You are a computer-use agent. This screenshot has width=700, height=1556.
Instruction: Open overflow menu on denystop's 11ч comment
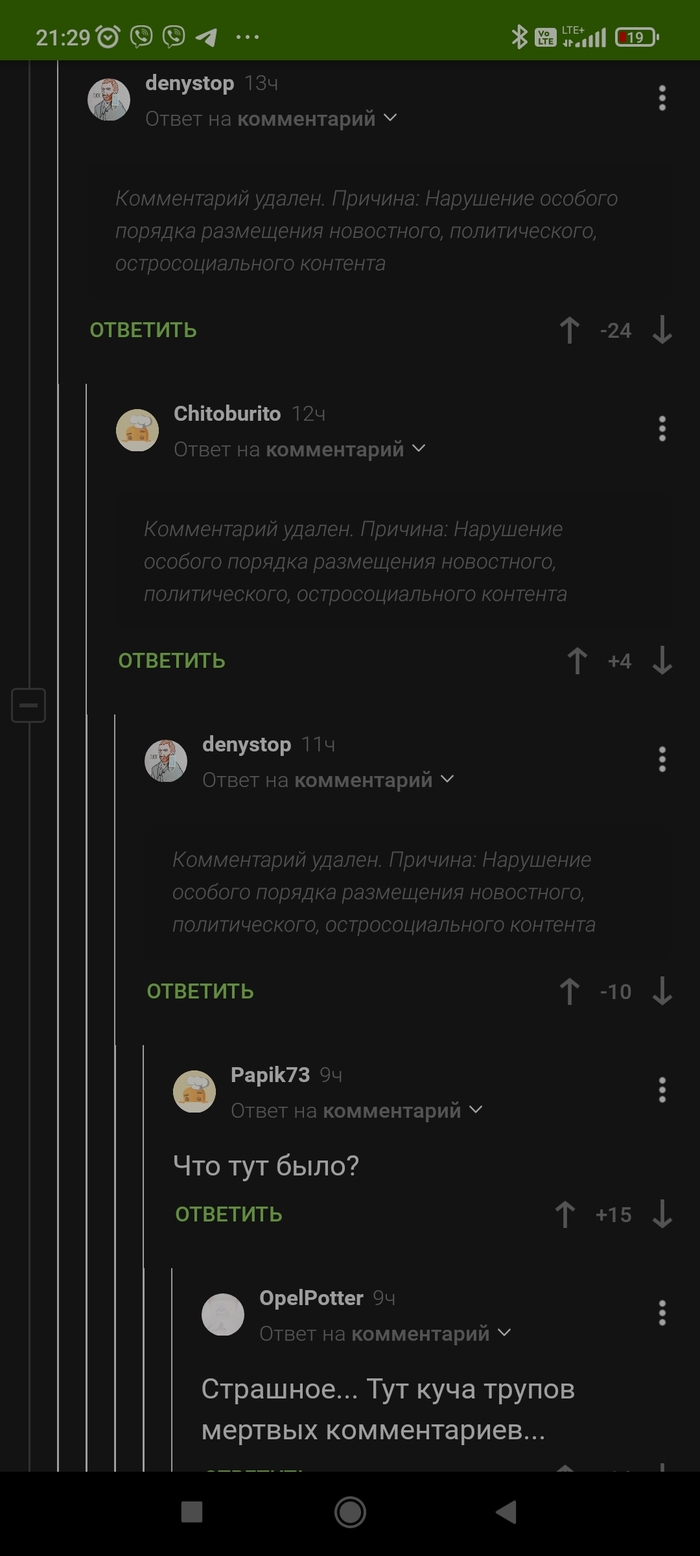pyautogui.click(x=662, y=760)
